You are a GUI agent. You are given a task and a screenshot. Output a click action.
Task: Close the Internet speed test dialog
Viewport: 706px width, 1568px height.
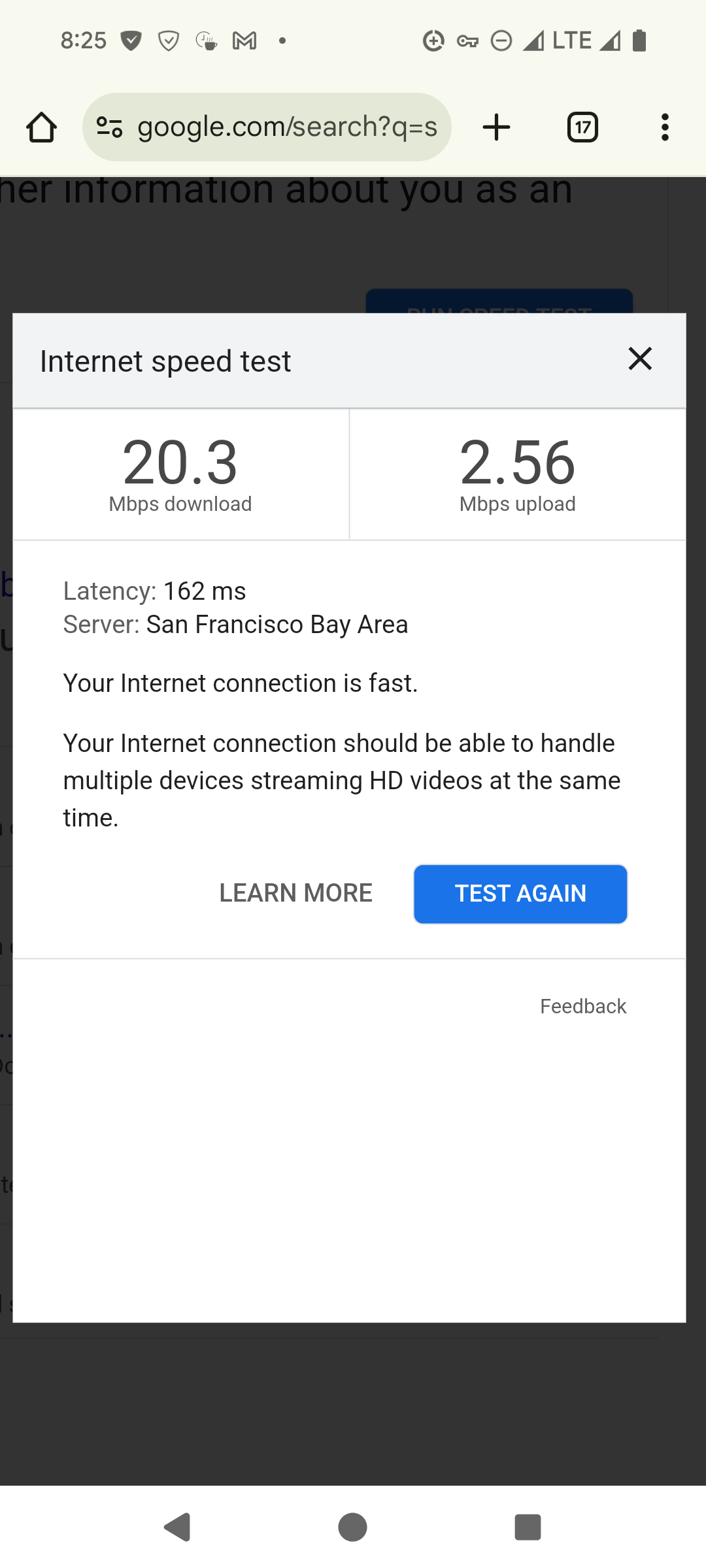click(x=640, y=359)
